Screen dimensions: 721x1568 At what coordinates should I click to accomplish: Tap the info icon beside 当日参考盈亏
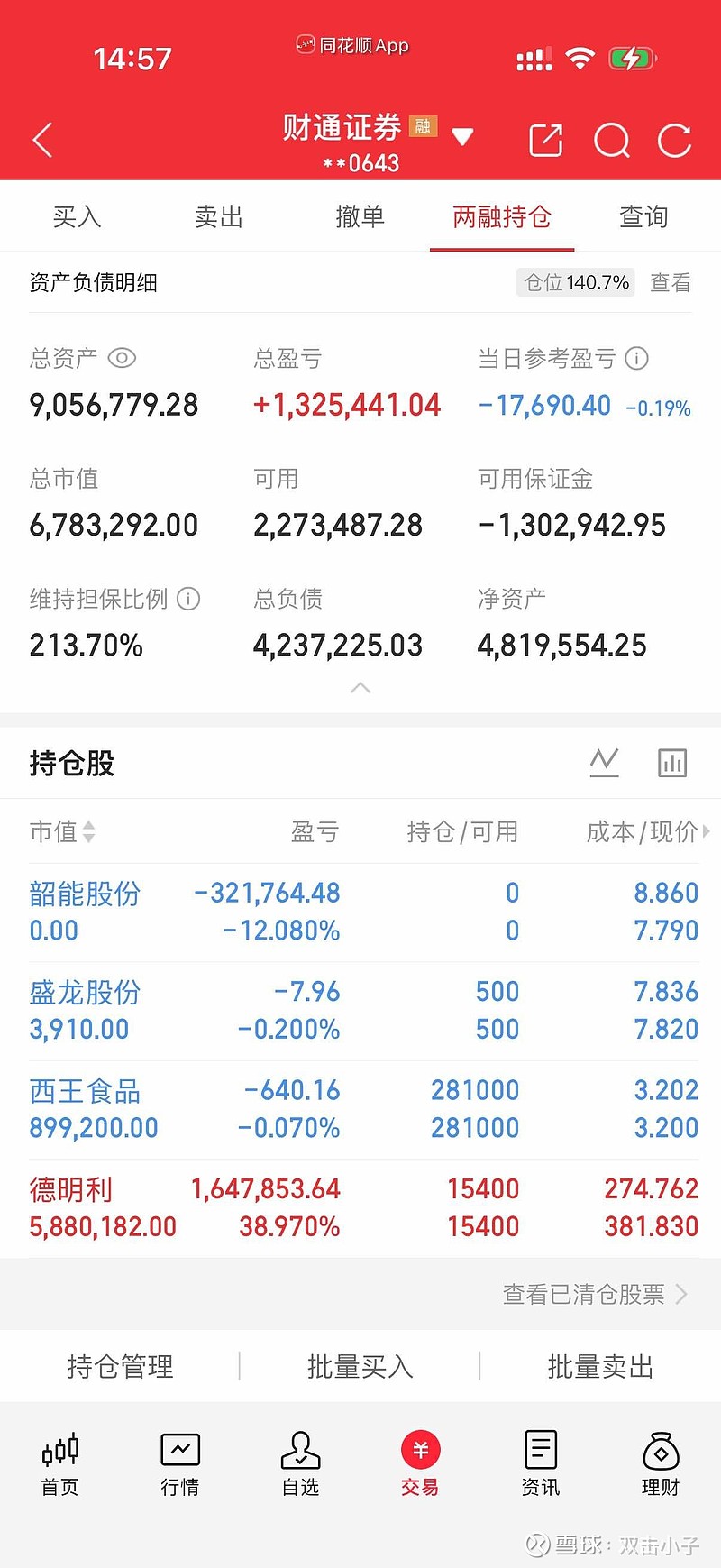[x=636, y=359]
